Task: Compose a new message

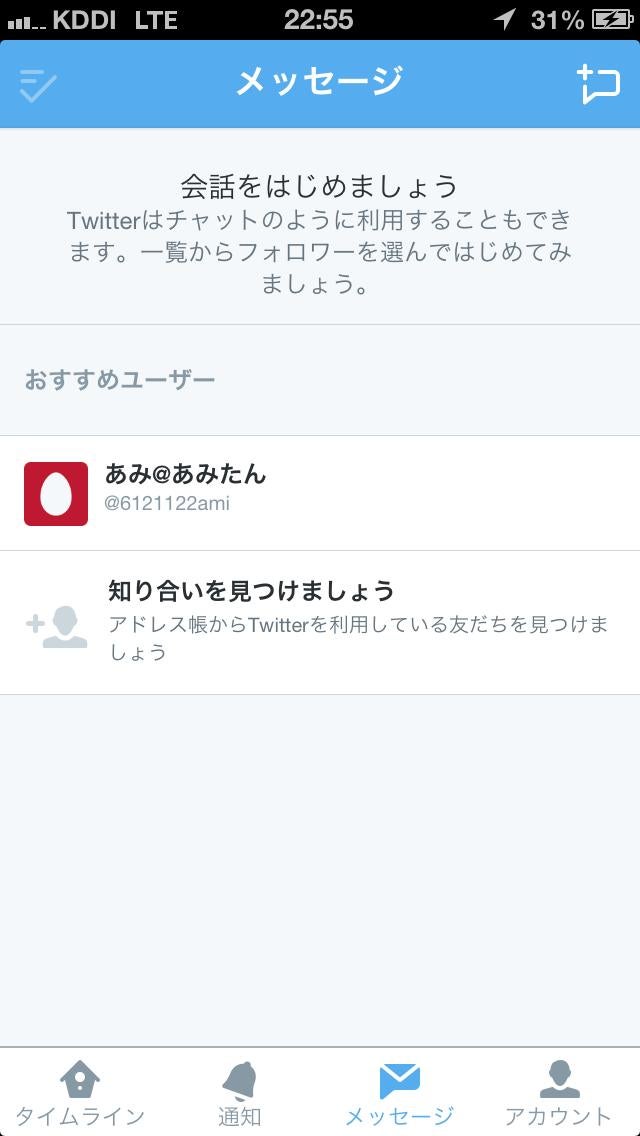Action: click(x=599, y=85)
